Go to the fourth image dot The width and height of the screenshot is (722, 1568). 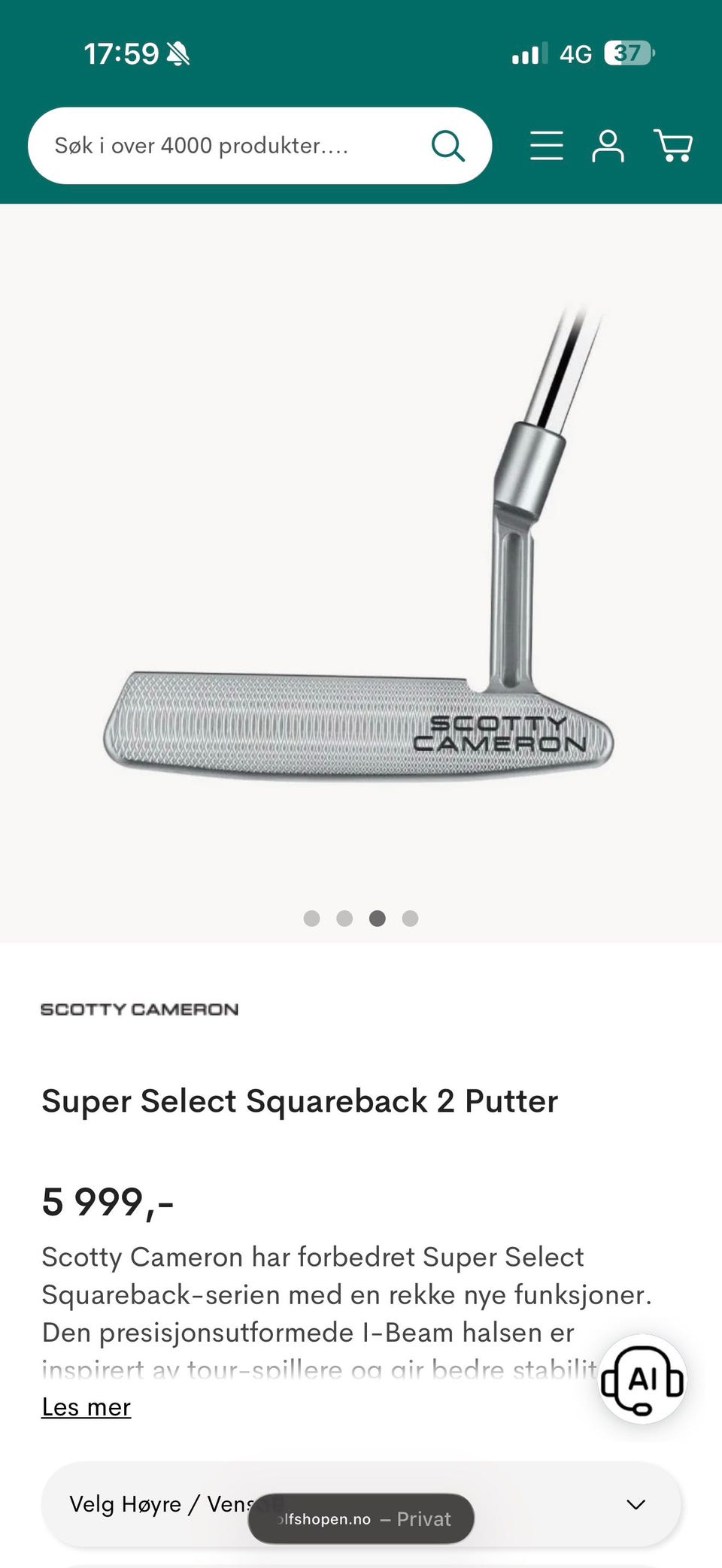pos(410,919)
